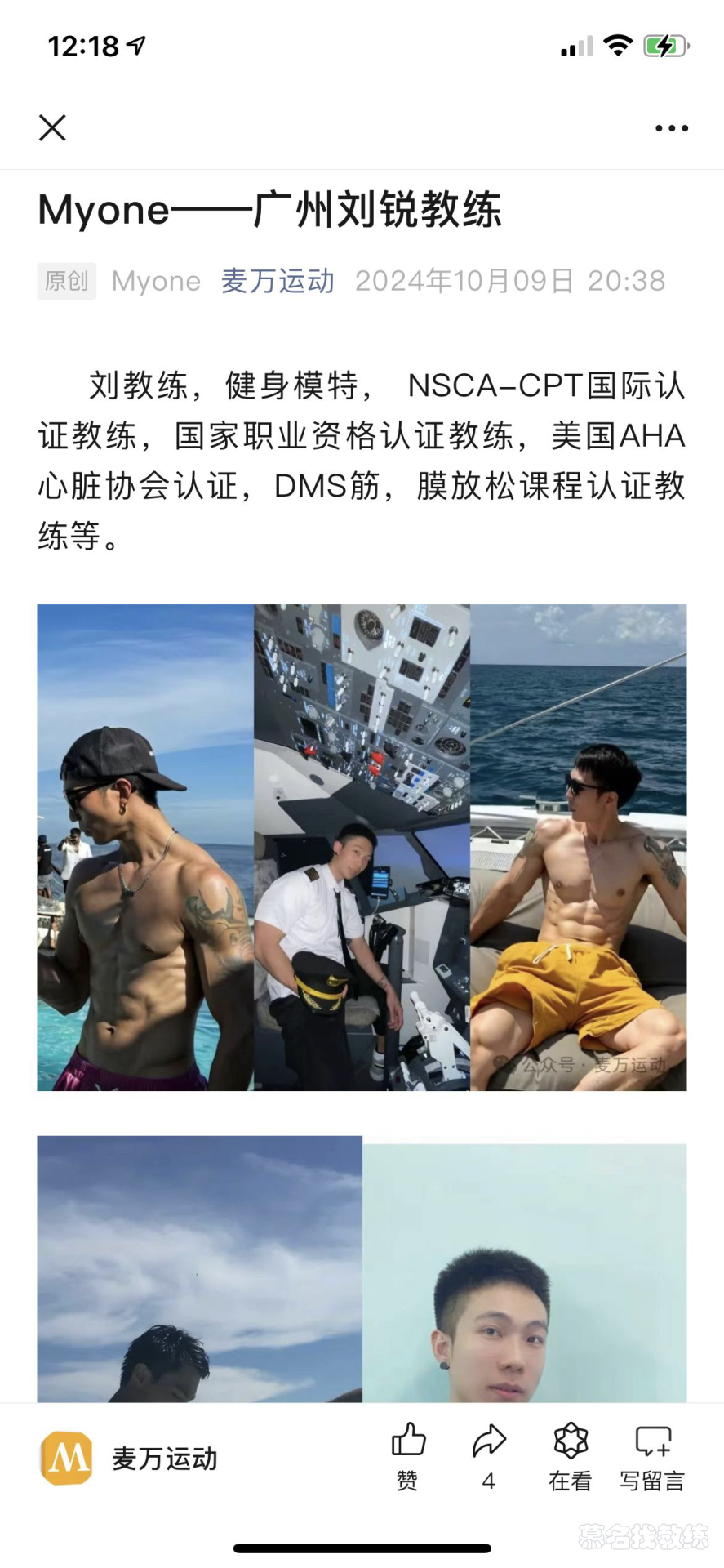
Task: View the three-photo collage image
Action: [x=362, y=847]
